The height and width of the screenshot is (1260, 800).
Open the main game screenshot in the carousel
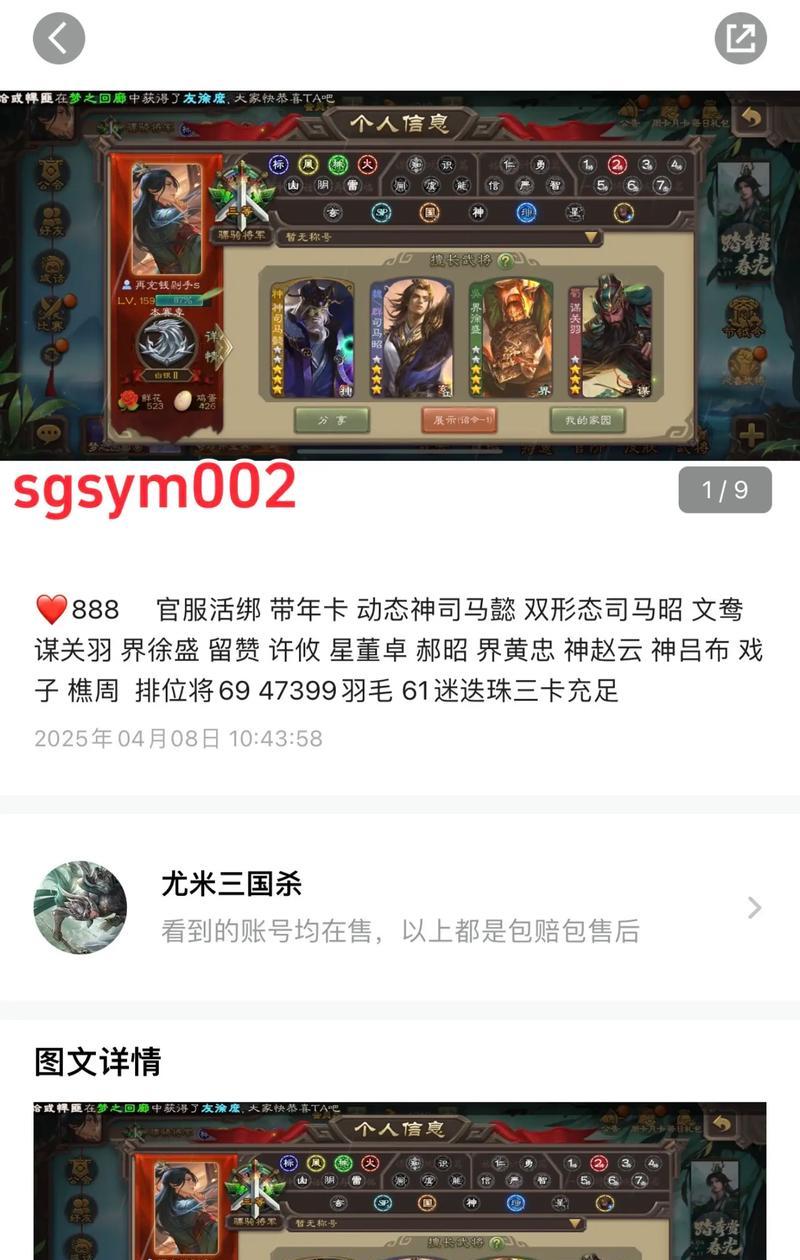point(400,275)
